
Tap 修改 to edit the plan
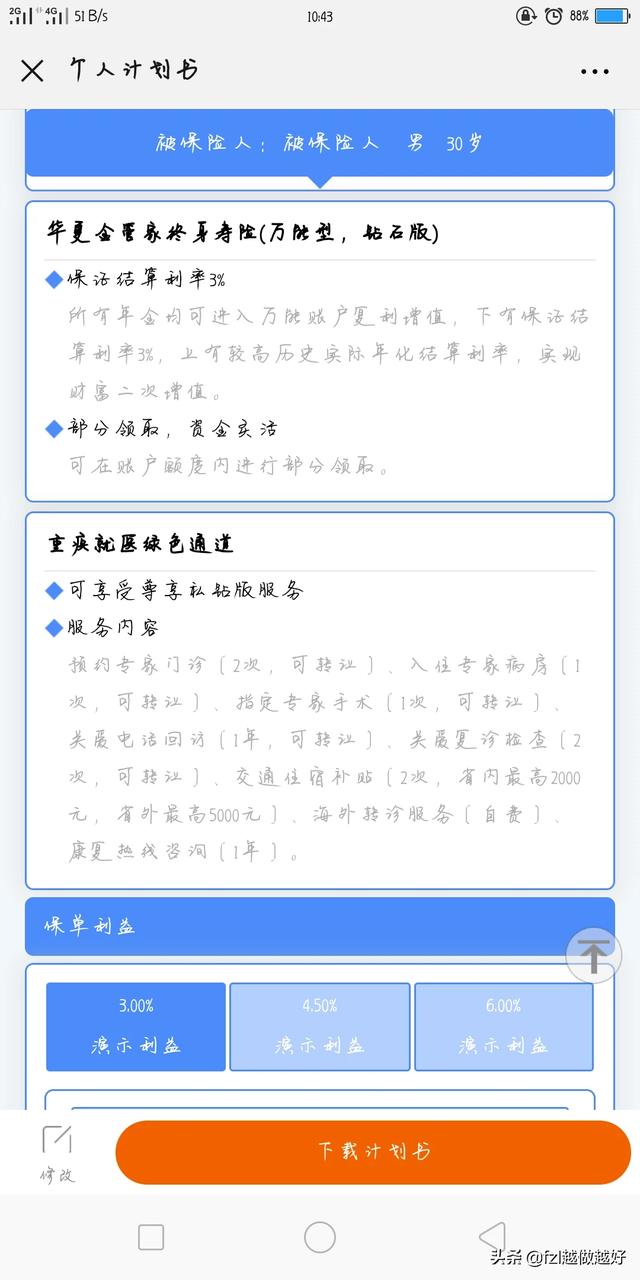(57, 1153)
